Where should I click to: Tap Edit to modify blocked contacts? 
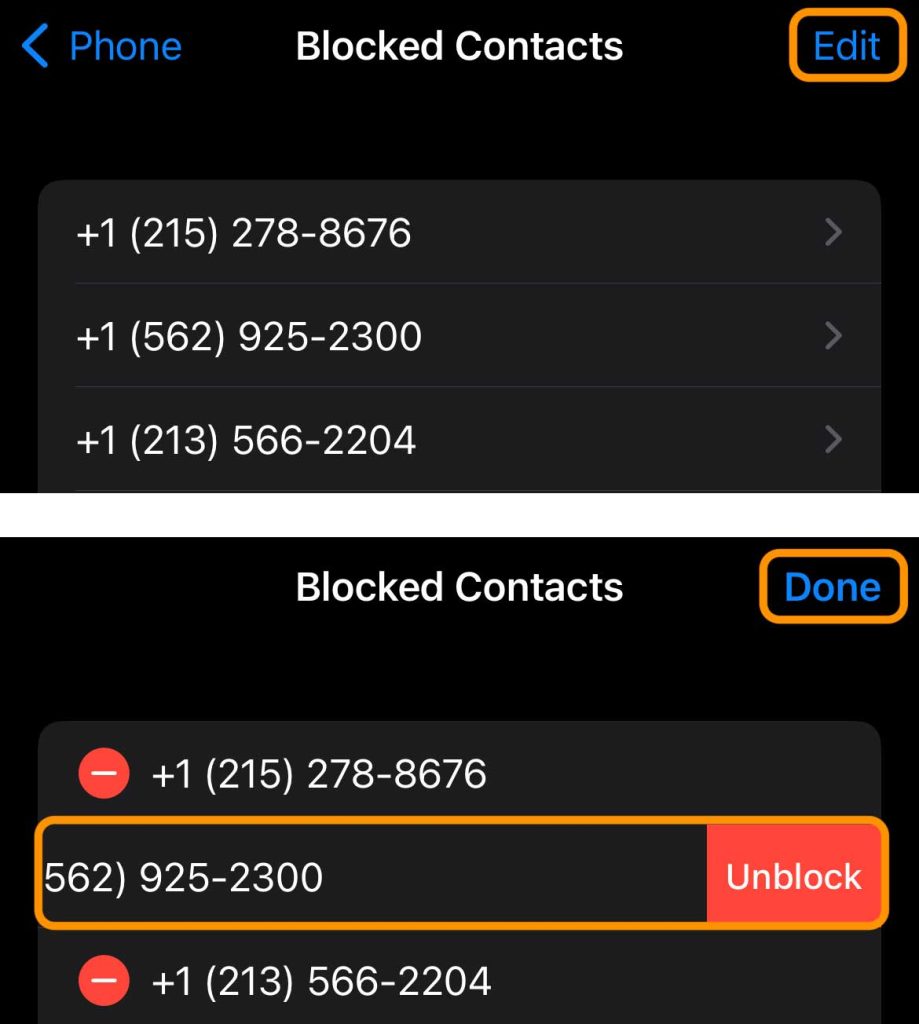[846, 46]
